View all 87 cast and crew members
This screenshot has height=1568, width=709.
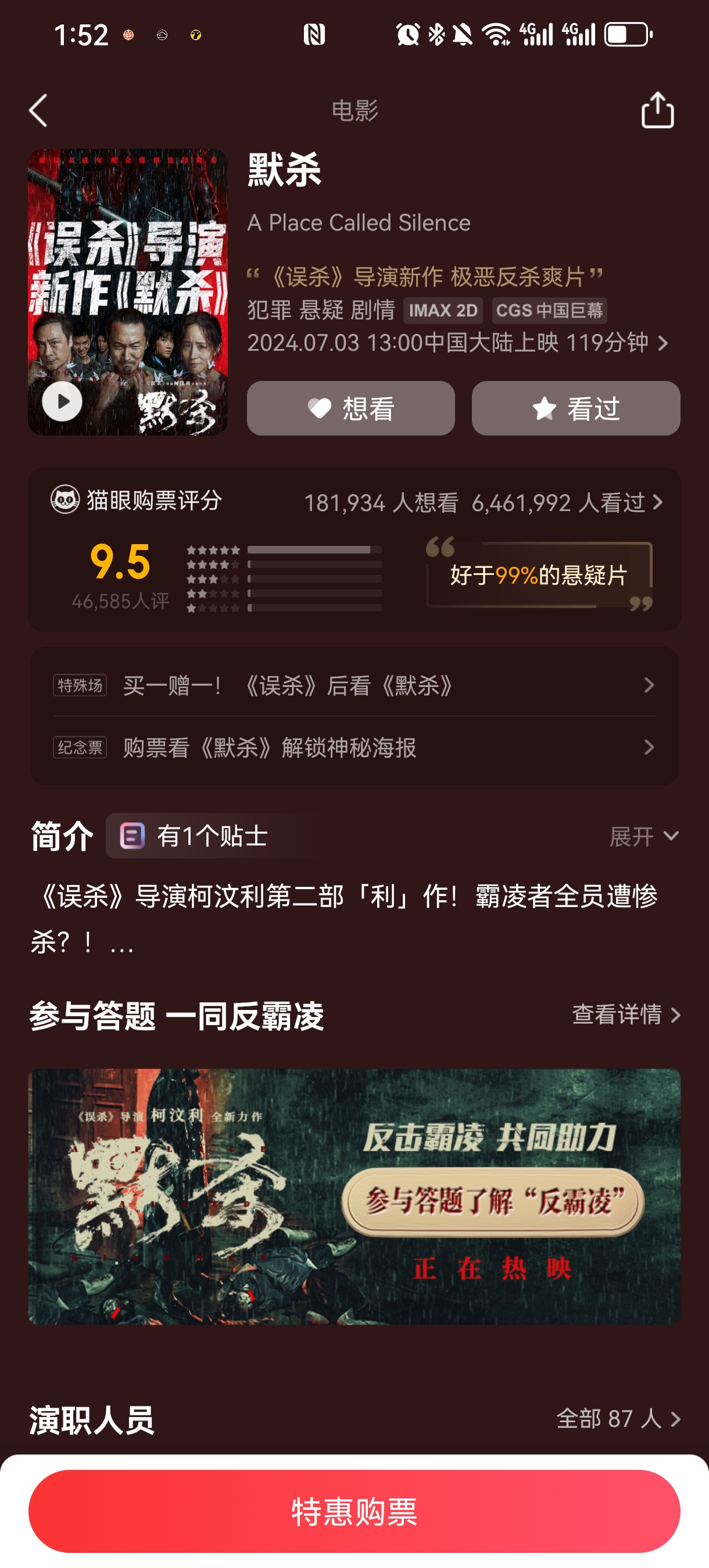(619, 1419)
